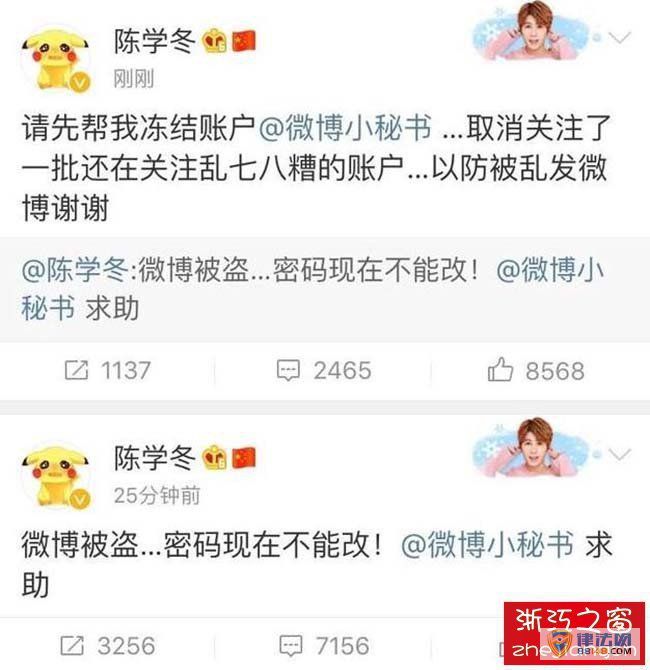Viewport: 650px width, 670px height.
Task: Open the @陈学冬 mention in the quoted post
Action: coord(75,270)
